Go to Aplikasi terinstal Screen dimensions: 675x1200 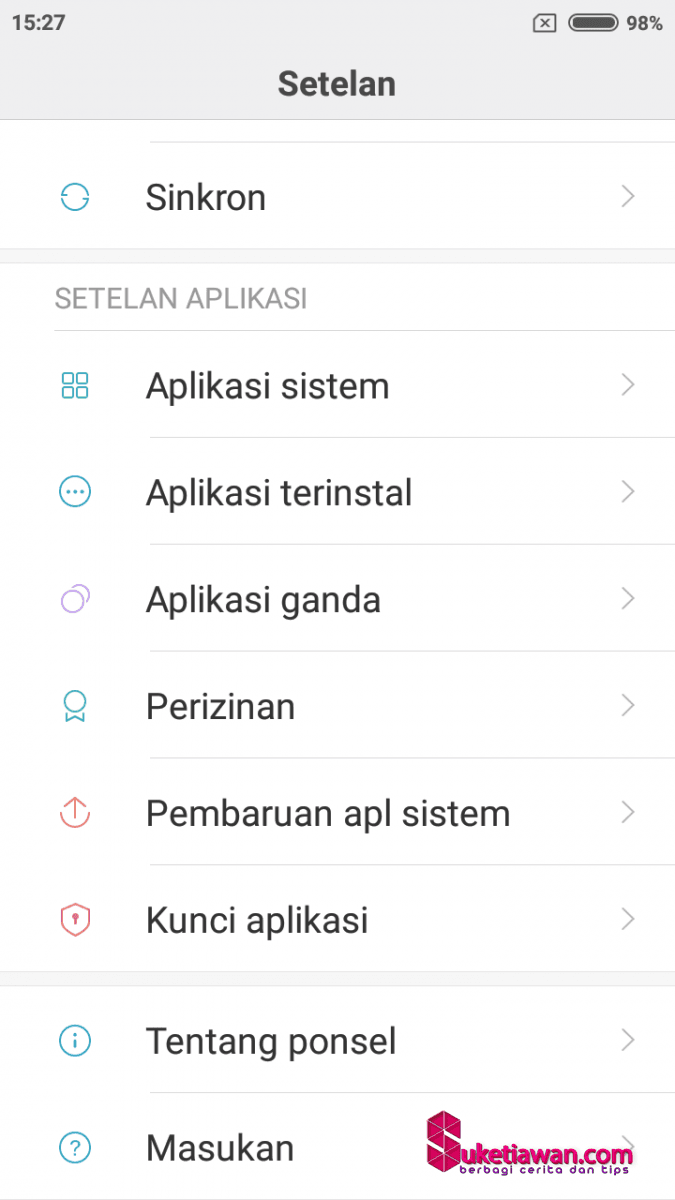[337, 492]
